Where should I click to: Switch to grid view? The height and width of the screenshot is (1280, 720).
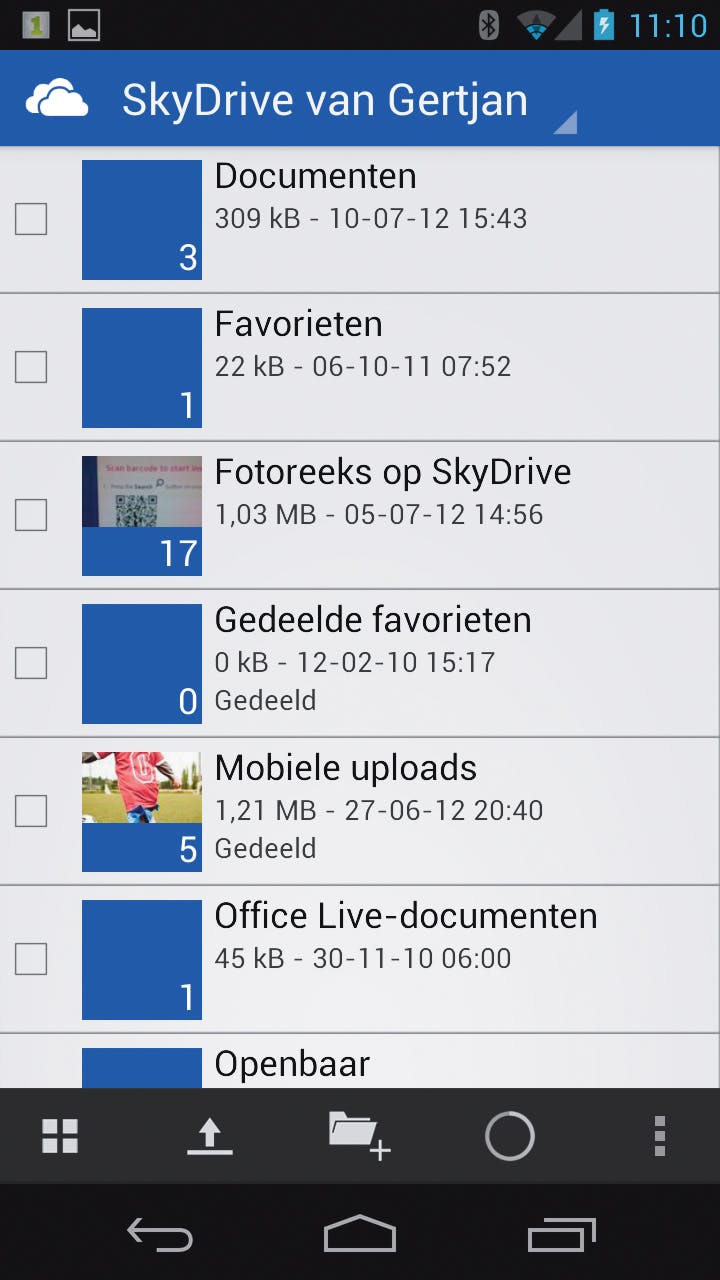(60, 1137)
